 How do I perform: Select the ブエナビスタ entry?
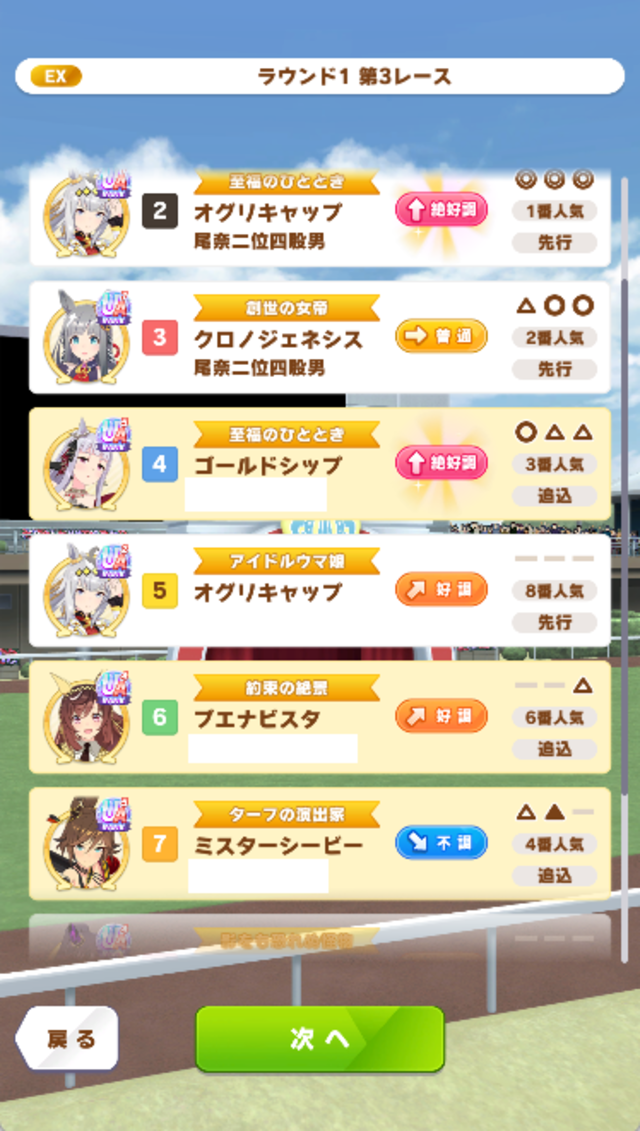coord(319,716)
